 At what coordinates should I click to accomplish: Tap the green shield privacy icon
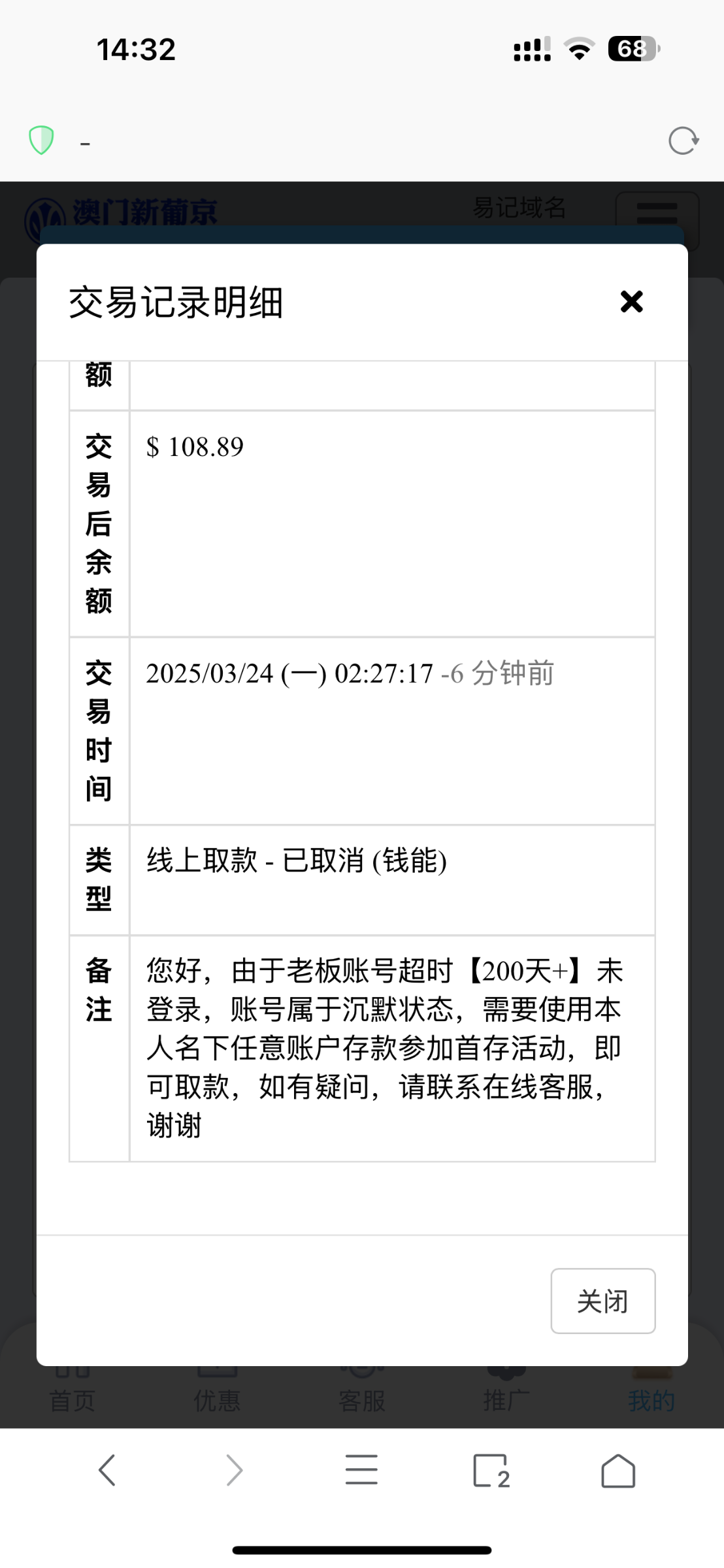[x=41, y=139]
